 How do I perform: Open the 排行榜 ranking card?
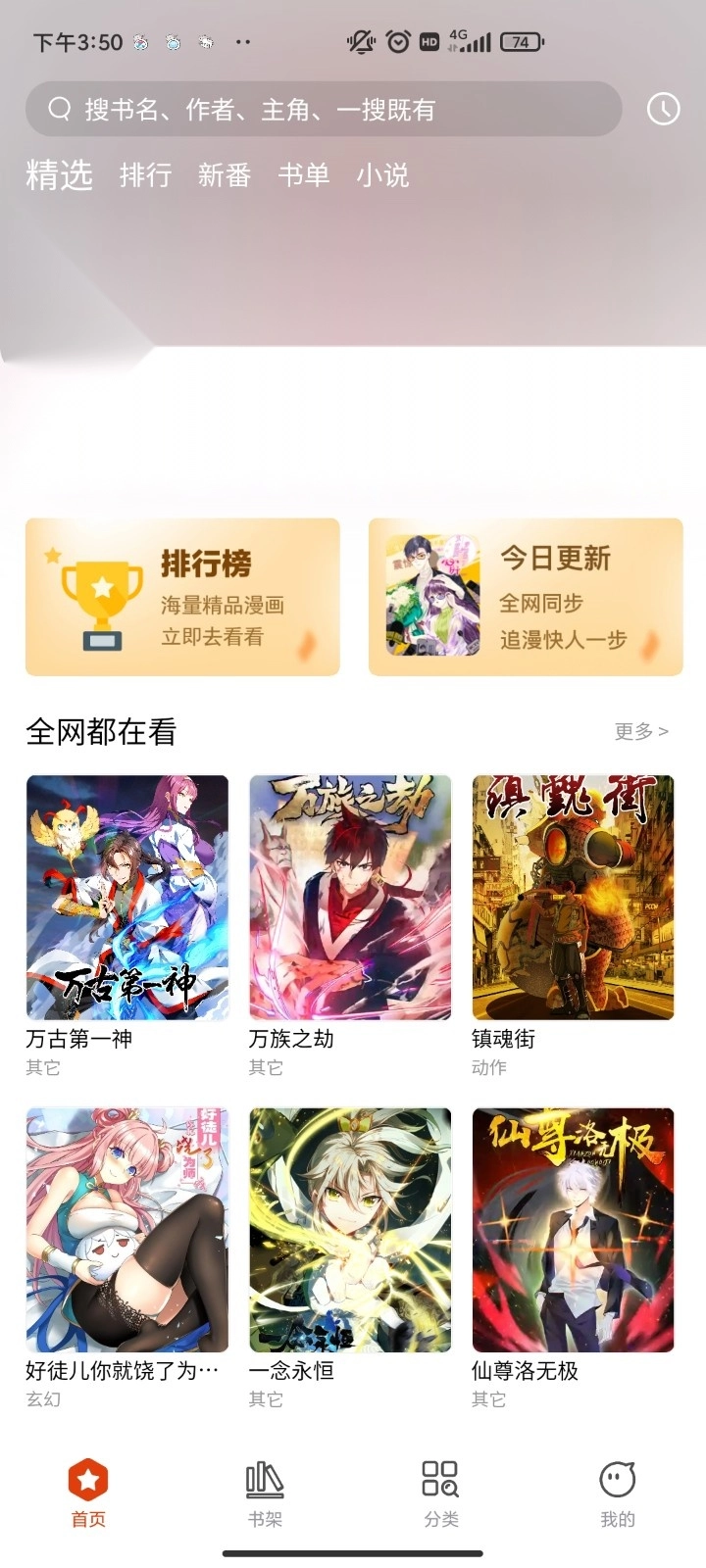pyautogui.click(x=182, y=597)
